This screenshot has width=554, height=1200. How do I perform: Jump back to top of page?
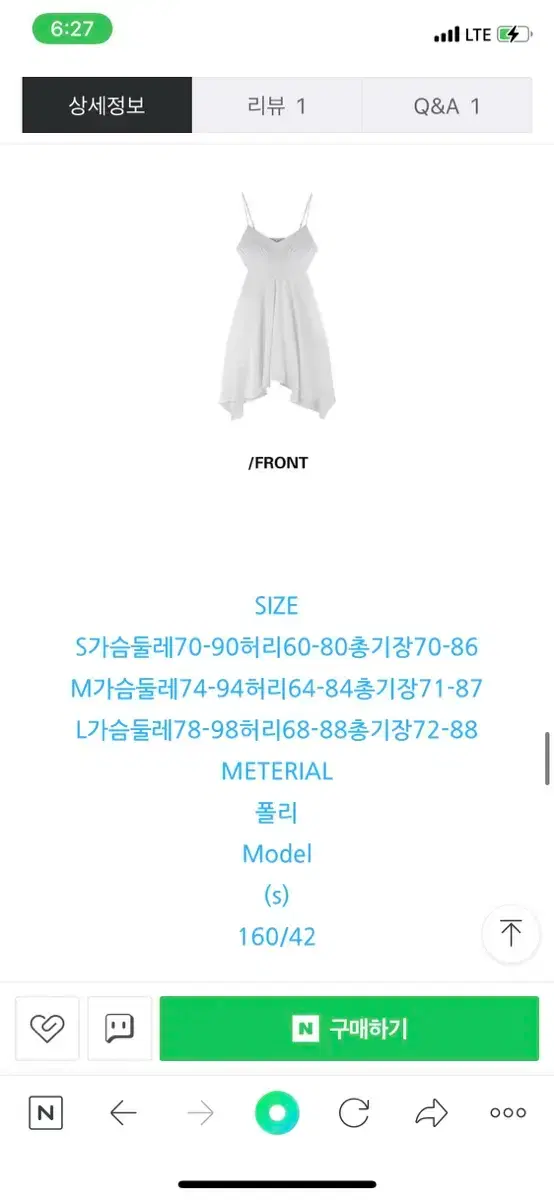tap(511, 934)
